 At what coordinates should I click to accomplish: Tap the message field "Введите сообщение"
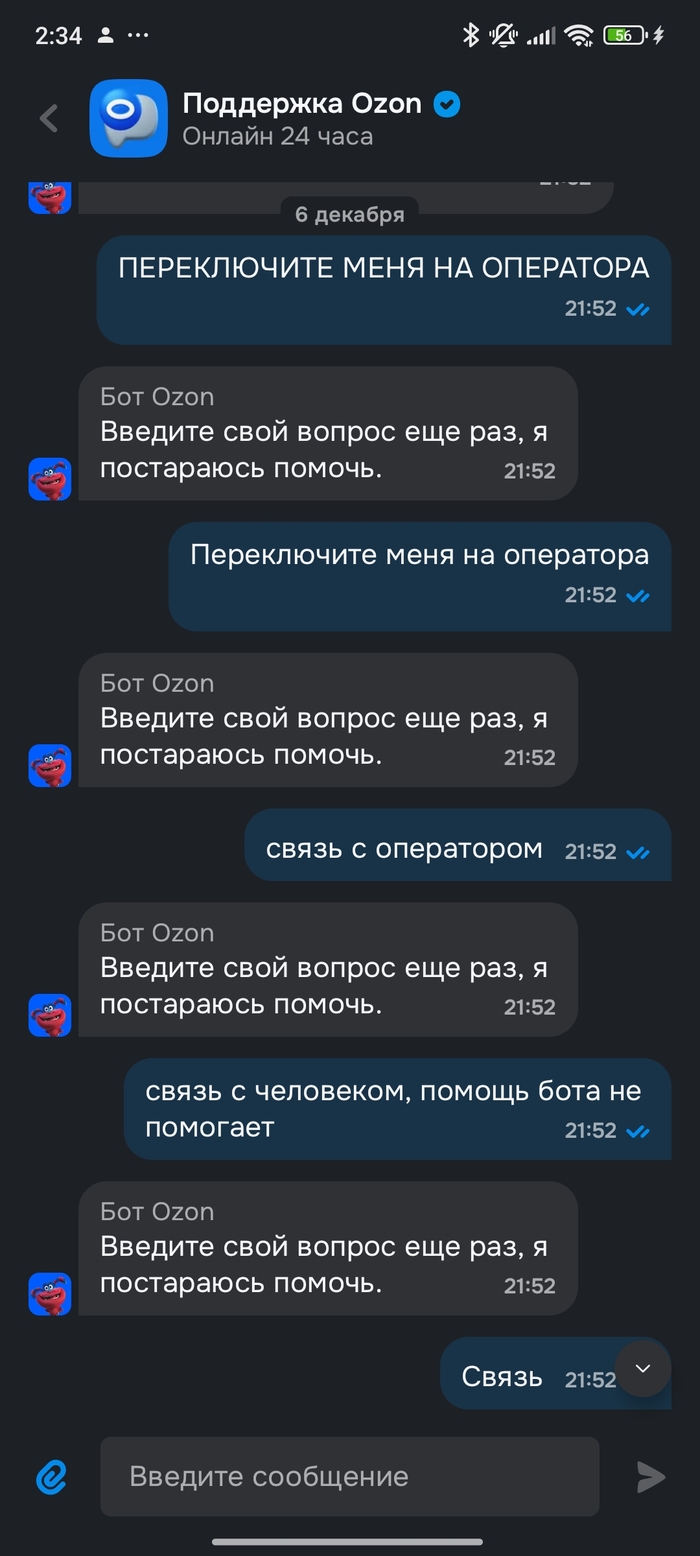click(349, 1477)
